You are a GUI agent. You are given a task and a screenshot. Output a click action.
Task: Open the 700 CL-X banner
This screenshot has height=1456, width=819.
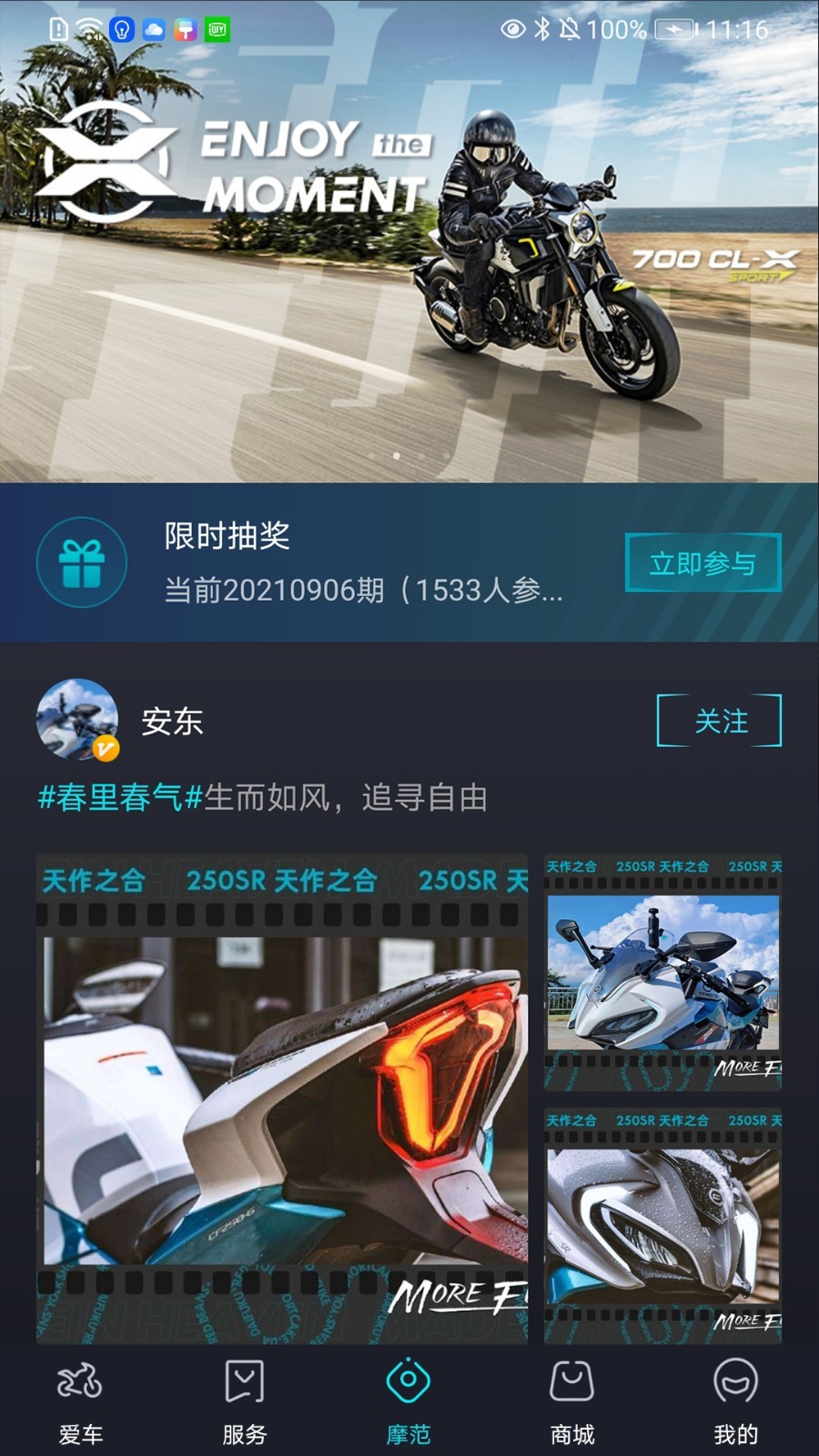tap(409, 264)
